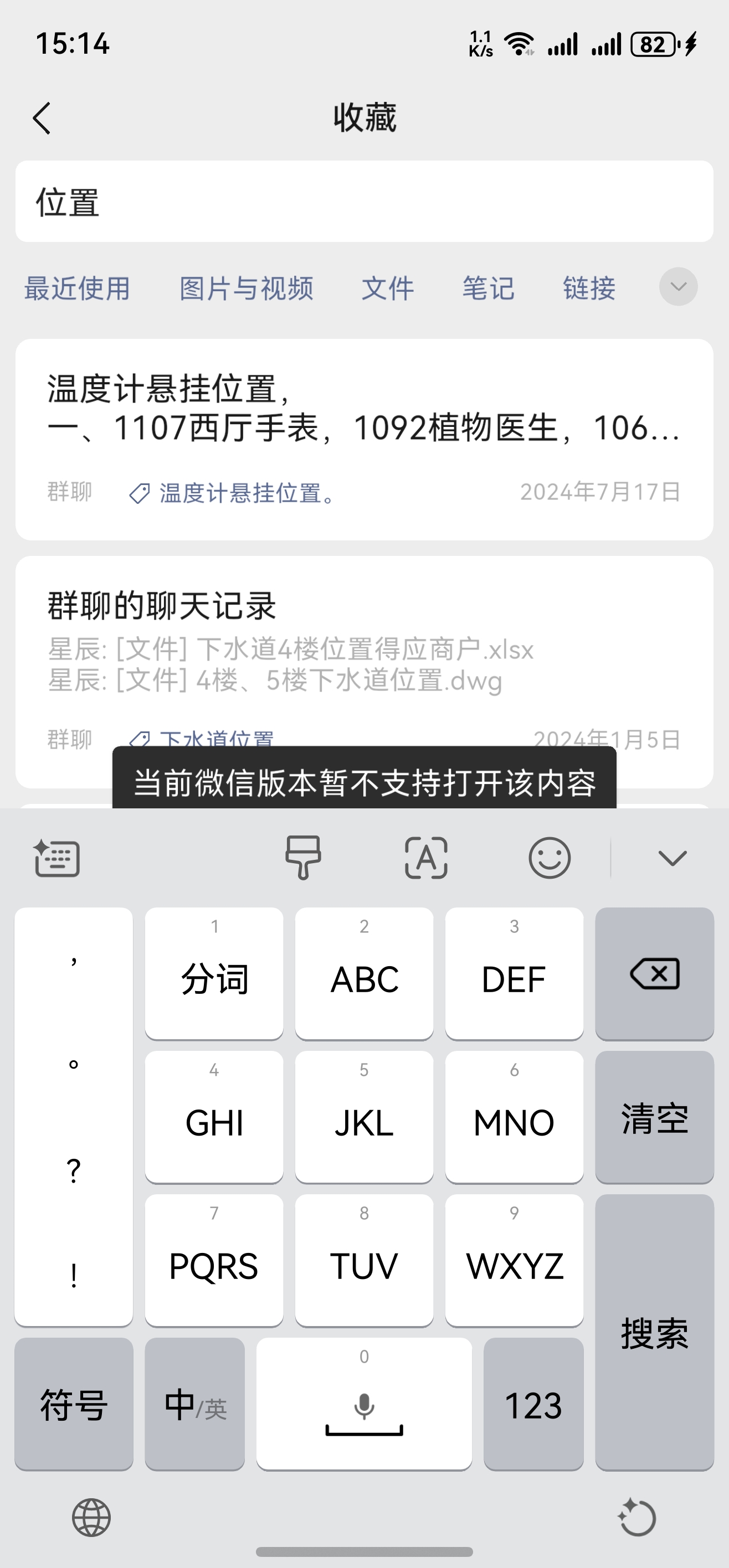The height and width of the screenshot is (1568, 729).
Task: Open the keyboard settings icon
Action: coord(57,858)
